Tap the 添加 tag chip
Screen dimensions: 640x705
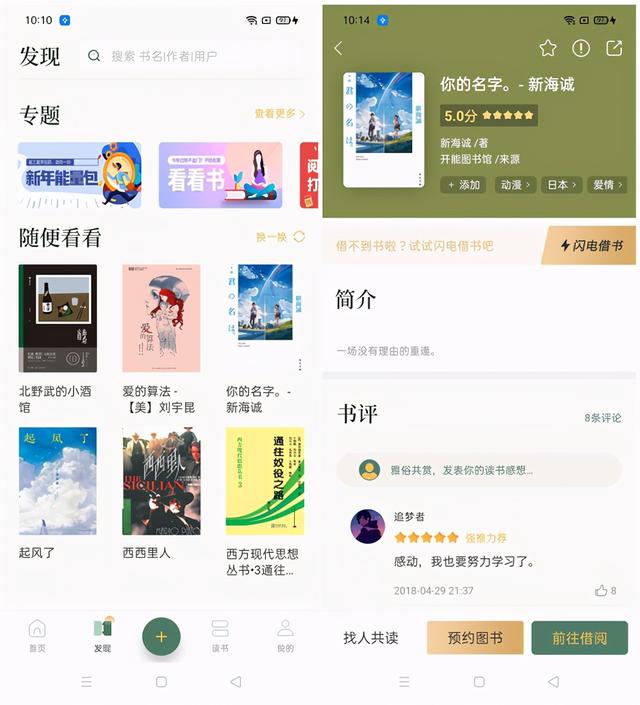(464, 185)
